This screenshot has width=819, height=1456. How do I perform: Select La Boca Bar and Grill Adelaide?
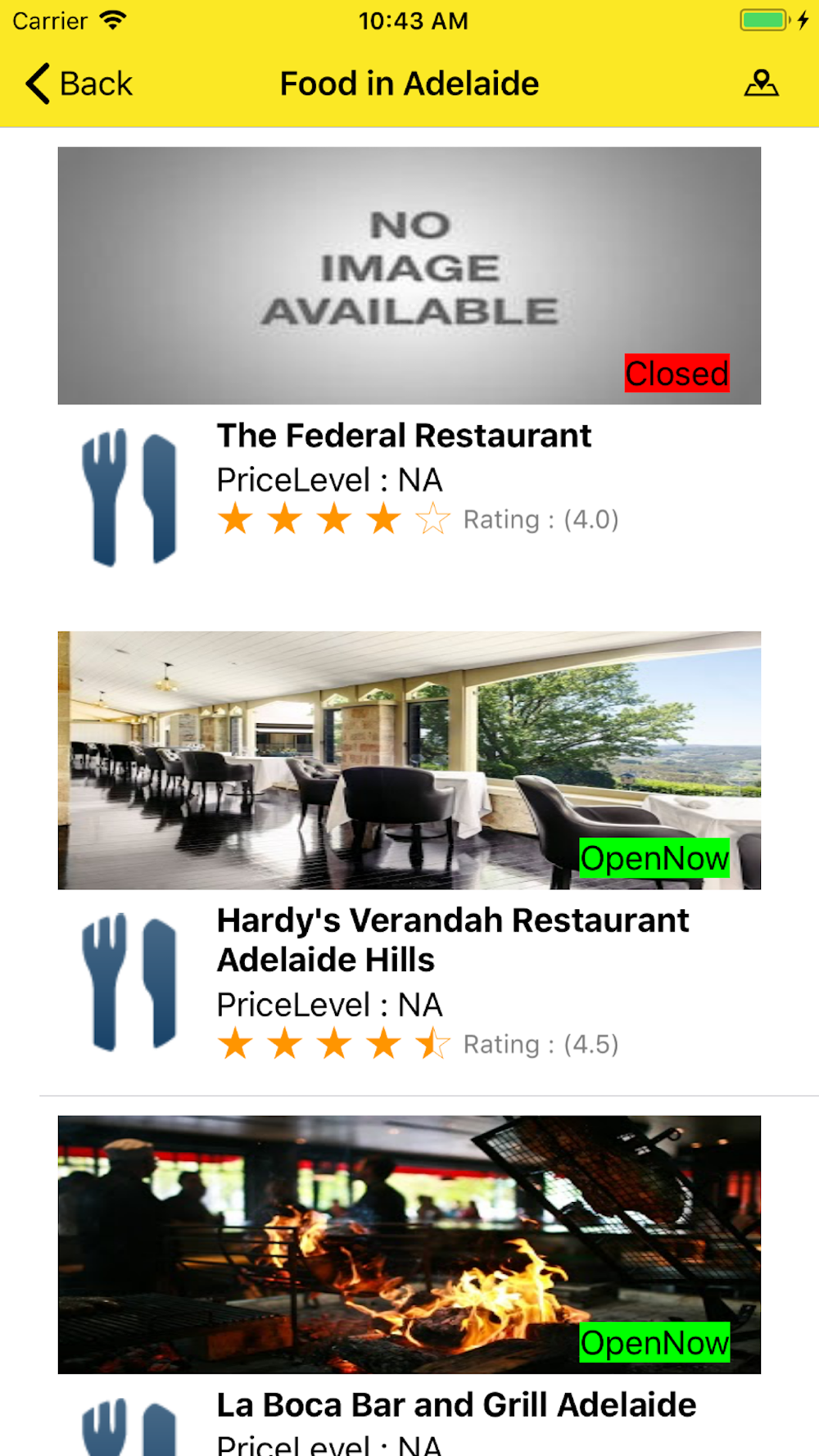point(456,1404)
